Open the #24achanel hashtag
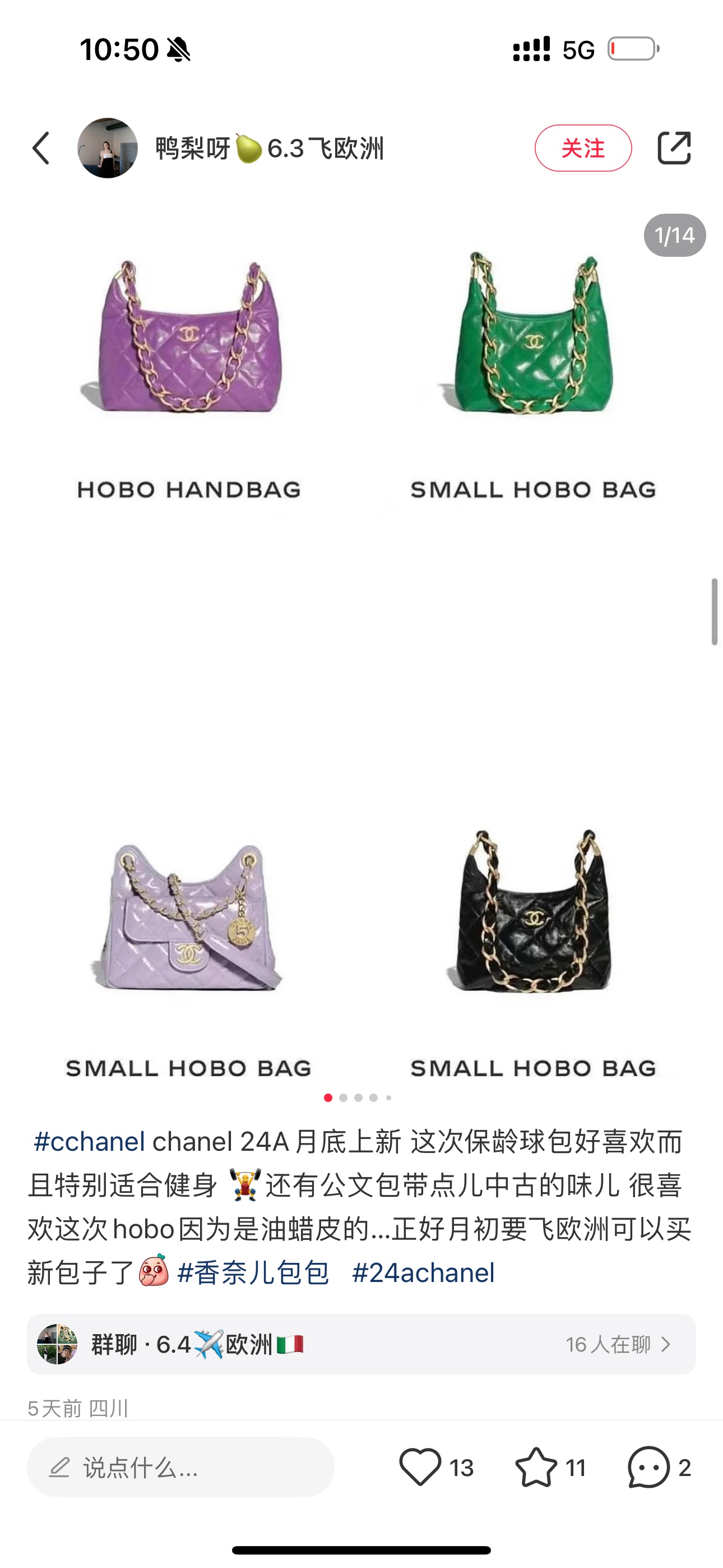The height and width of the screenshot is (1568, 723). point(424,1274)
